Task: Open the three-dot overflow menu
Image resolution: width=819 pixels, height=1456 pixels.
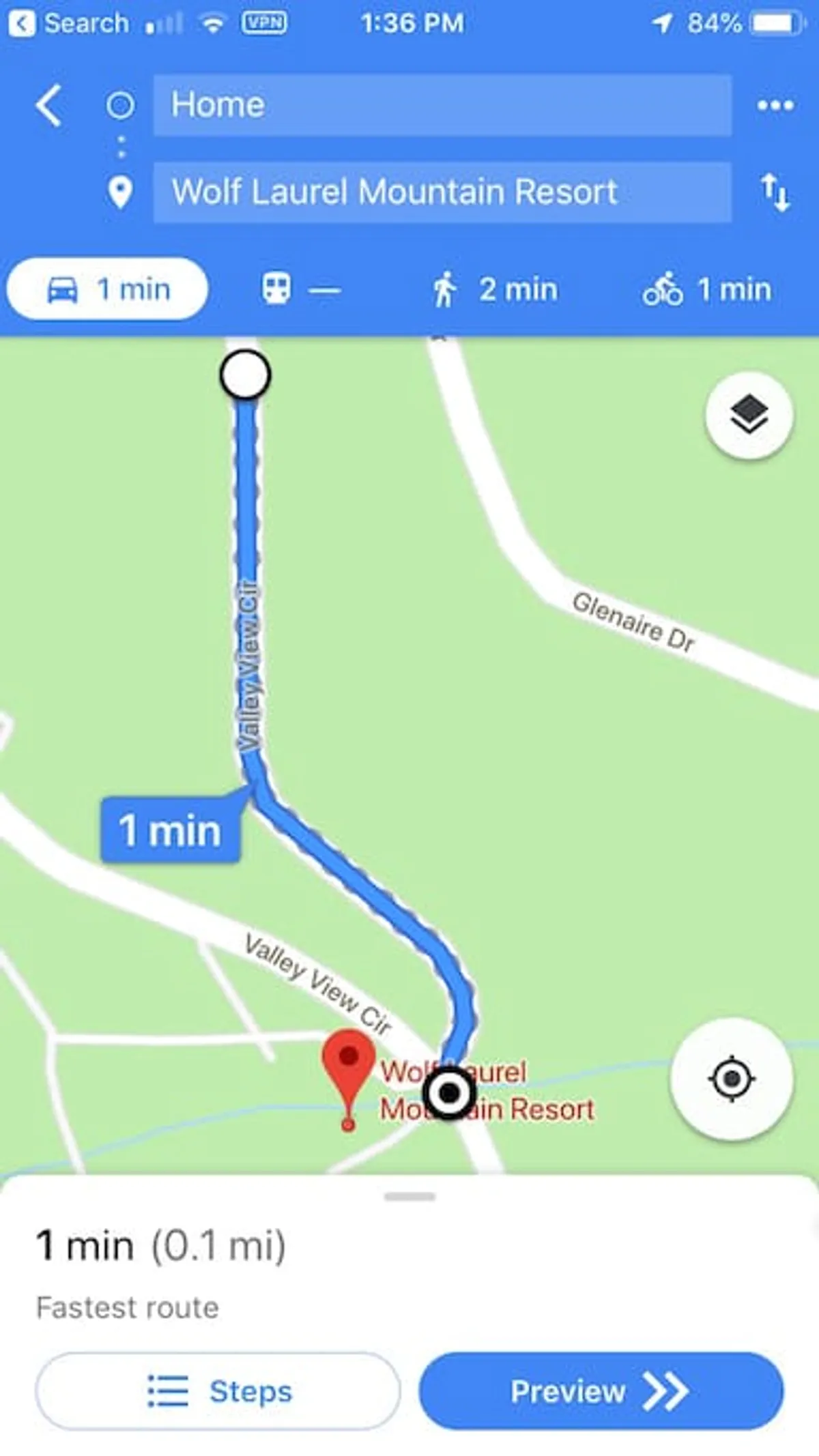Action: click(x=775, y=105)
